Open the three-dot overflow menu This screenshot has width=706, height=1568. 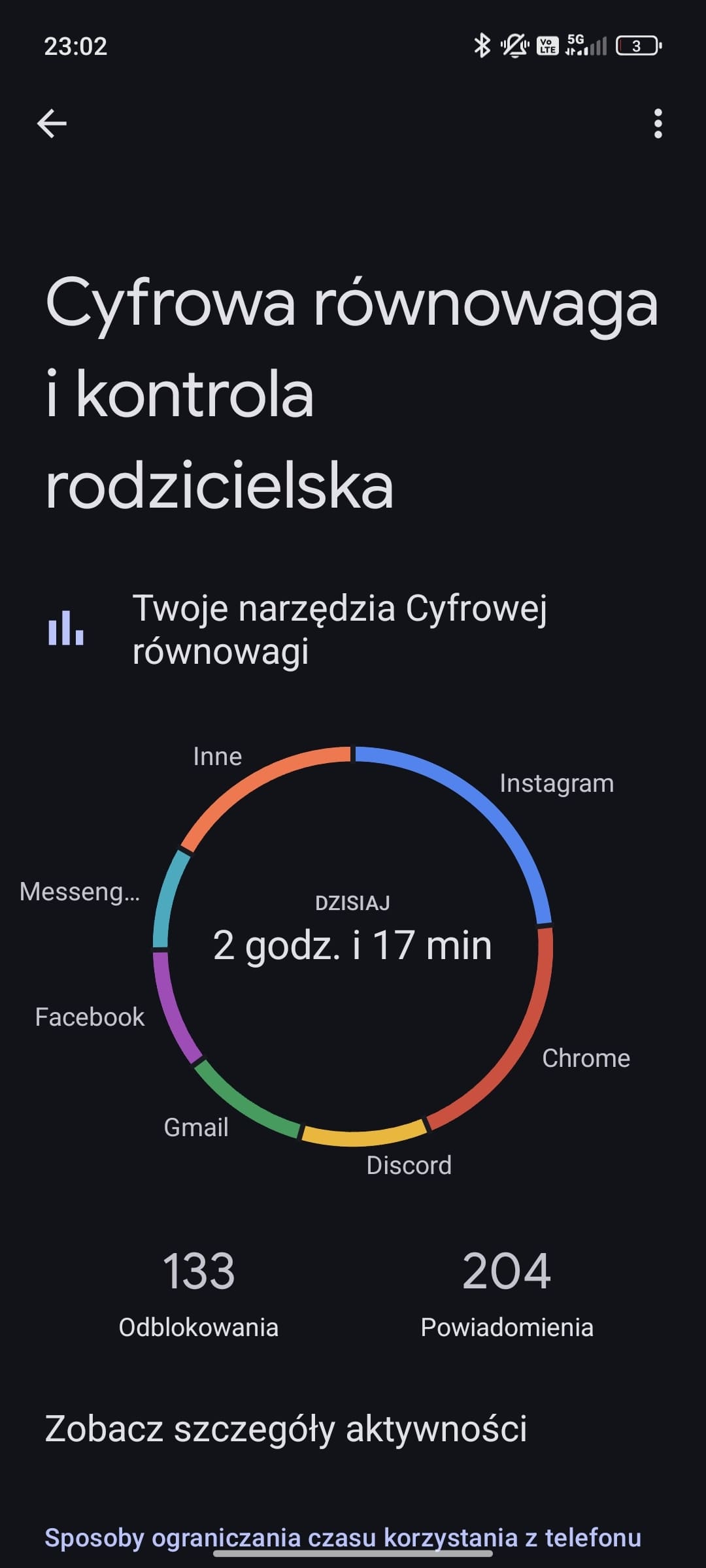(x=658, y=123)
